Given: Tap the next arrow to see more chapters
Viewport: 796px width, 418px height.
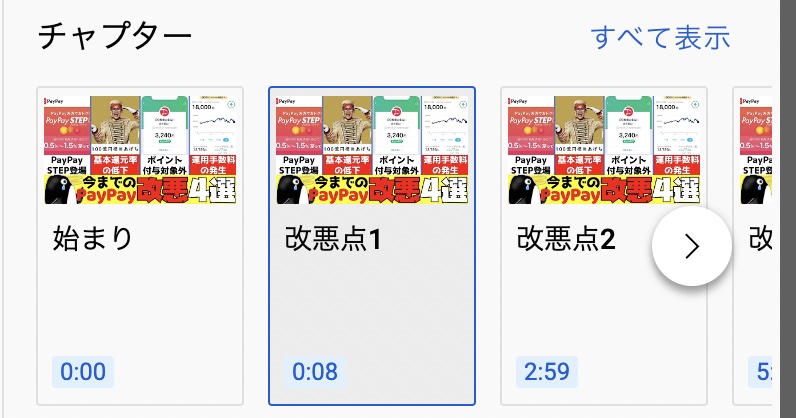Looking at the screenshot, I should click(x=692, y=247).
